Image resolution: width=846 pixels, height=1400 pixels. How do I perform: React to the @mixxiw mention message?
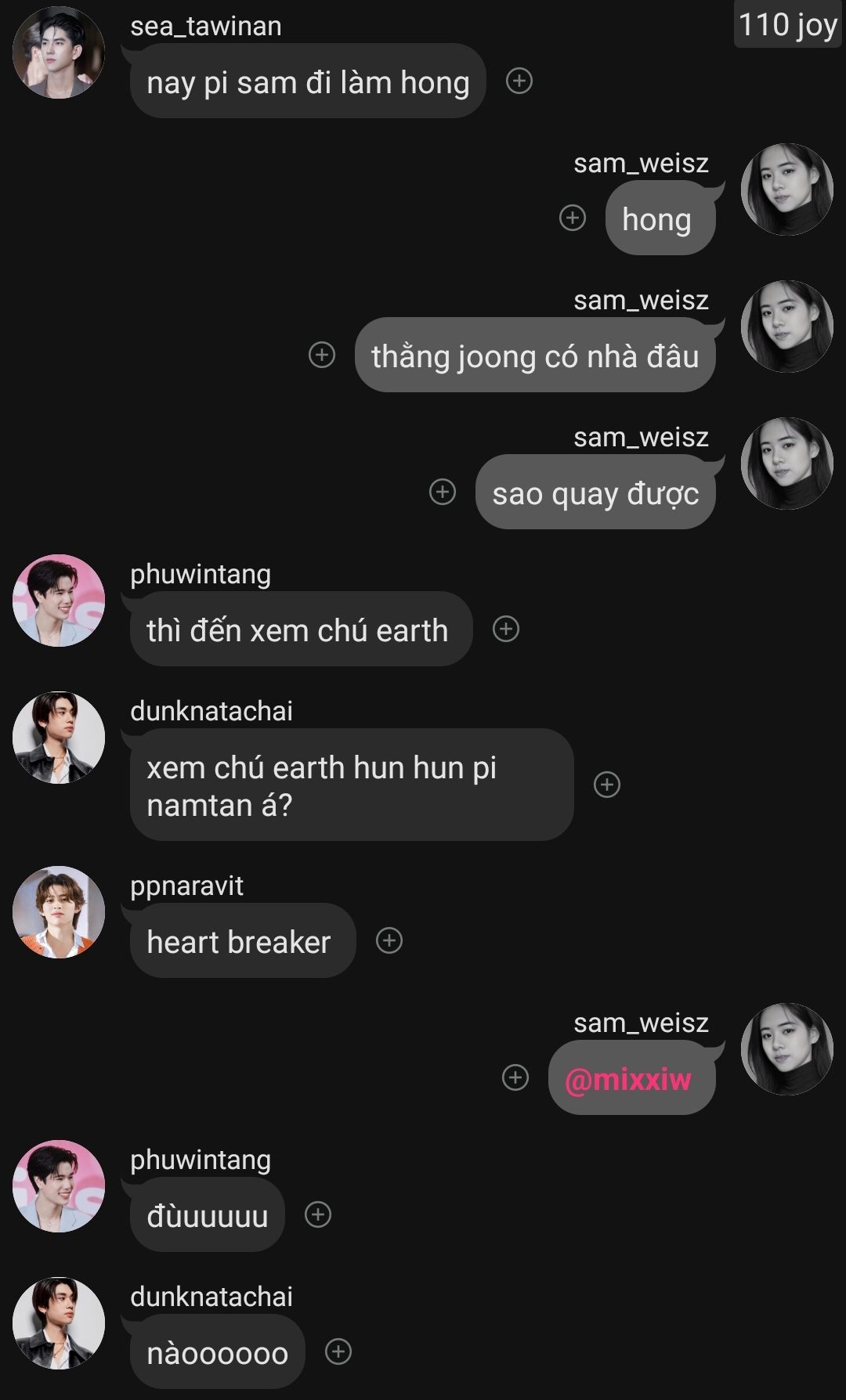[x=515, y=1077]
